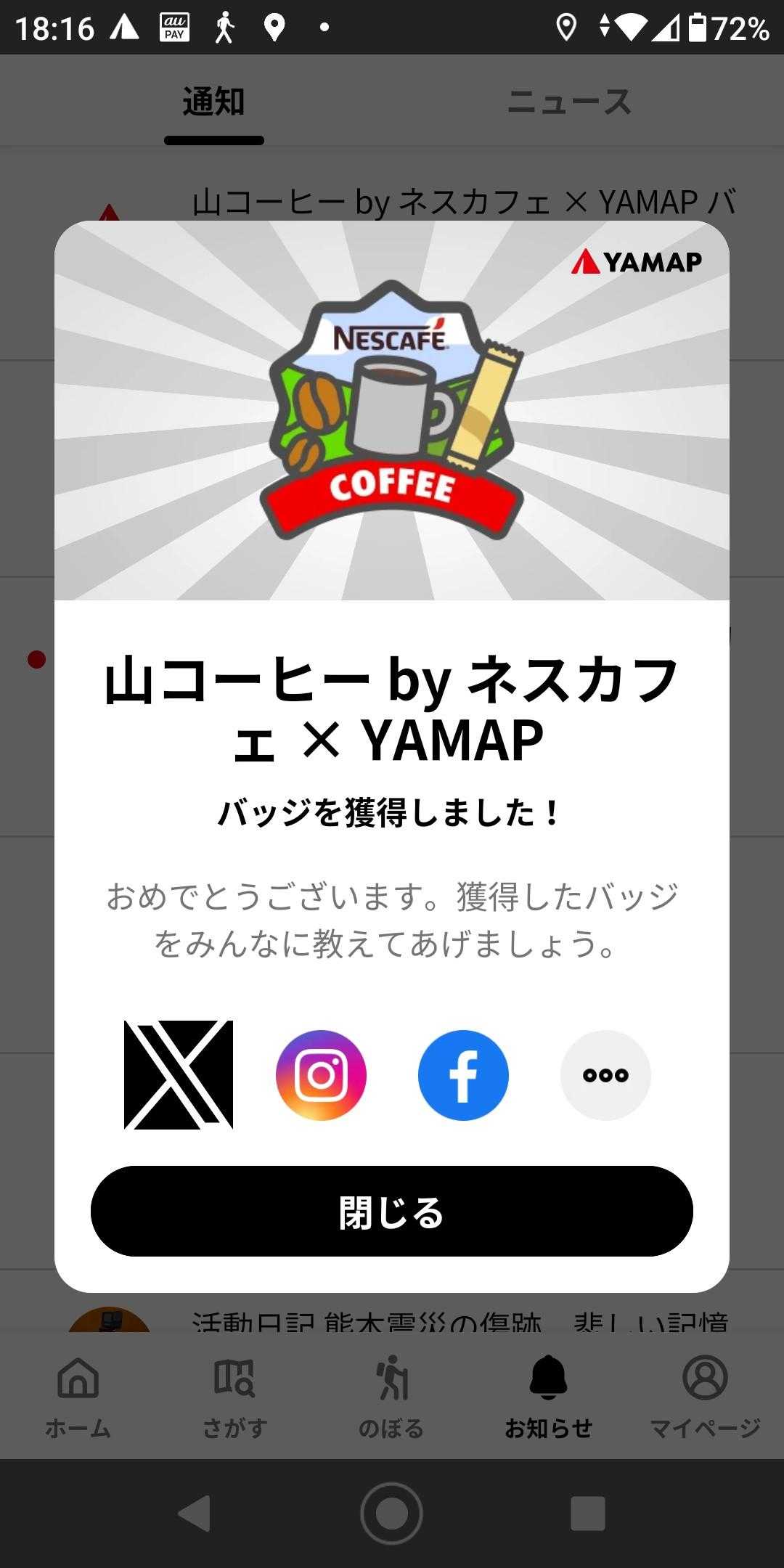Open more sharing options
The image size is (784, 1568).
(605, 1075)
